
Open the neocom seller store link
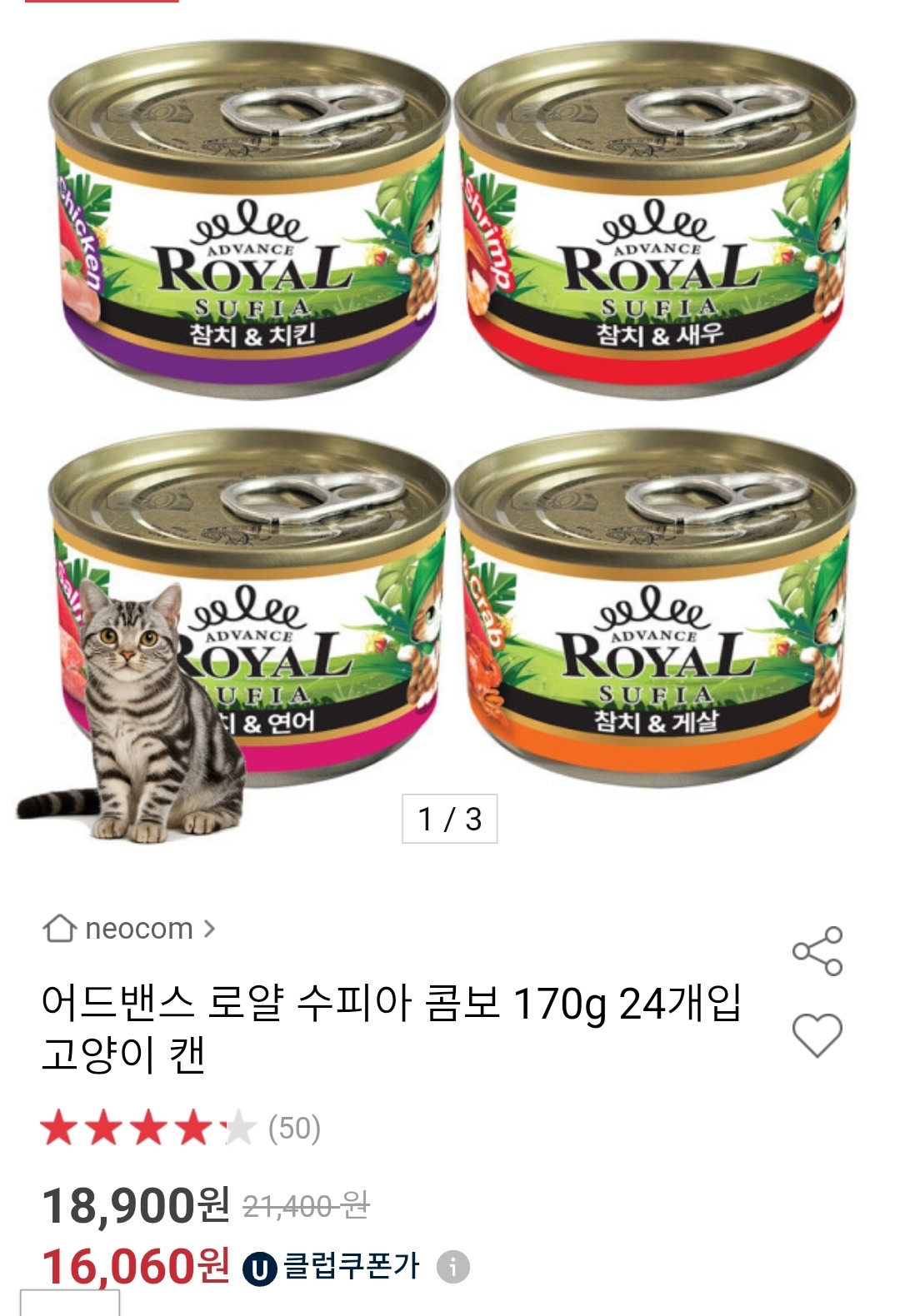(130, 929)
